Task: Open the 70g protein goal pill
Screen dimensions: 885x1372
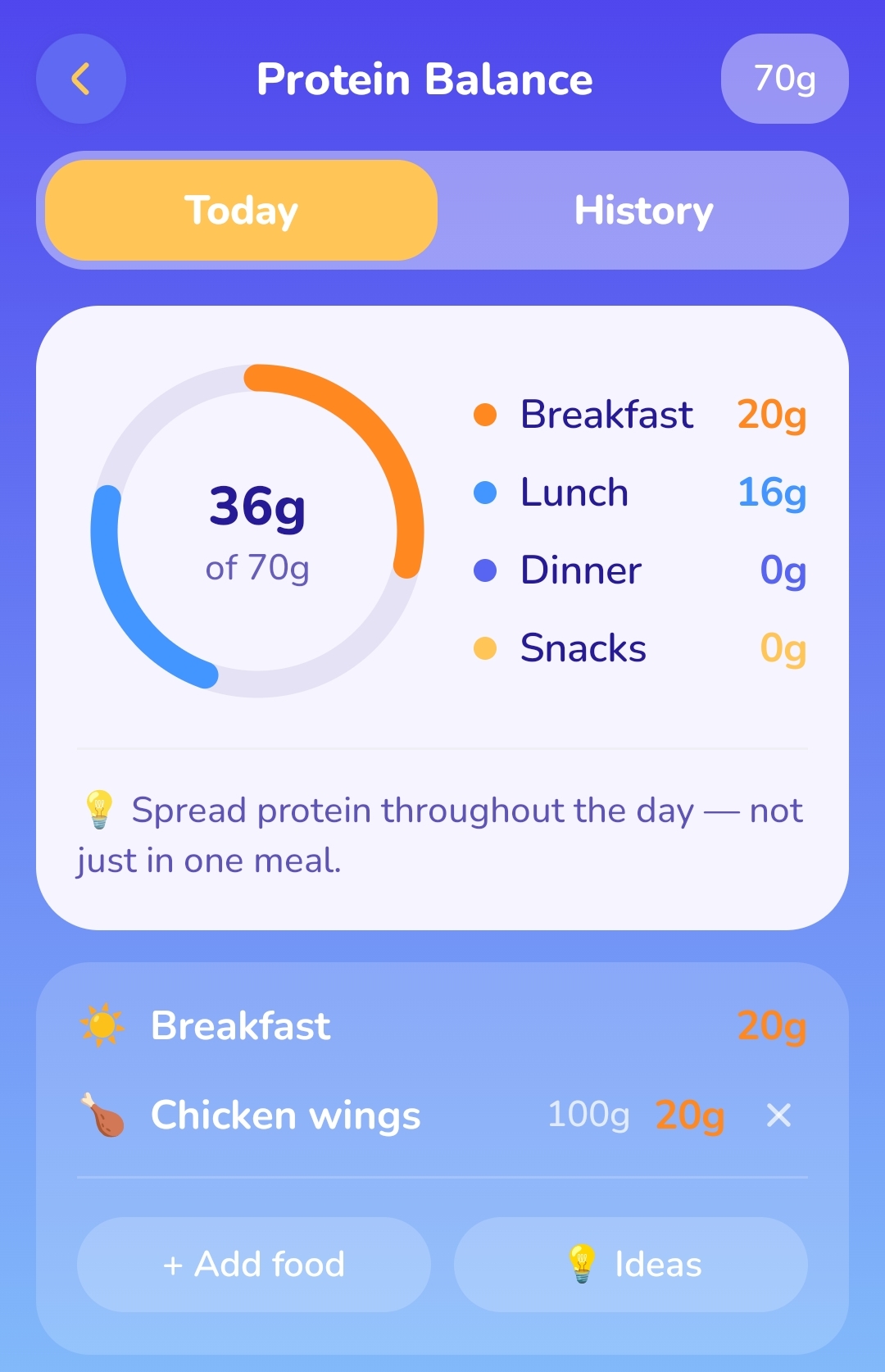Action: click(x=784, y=79)
